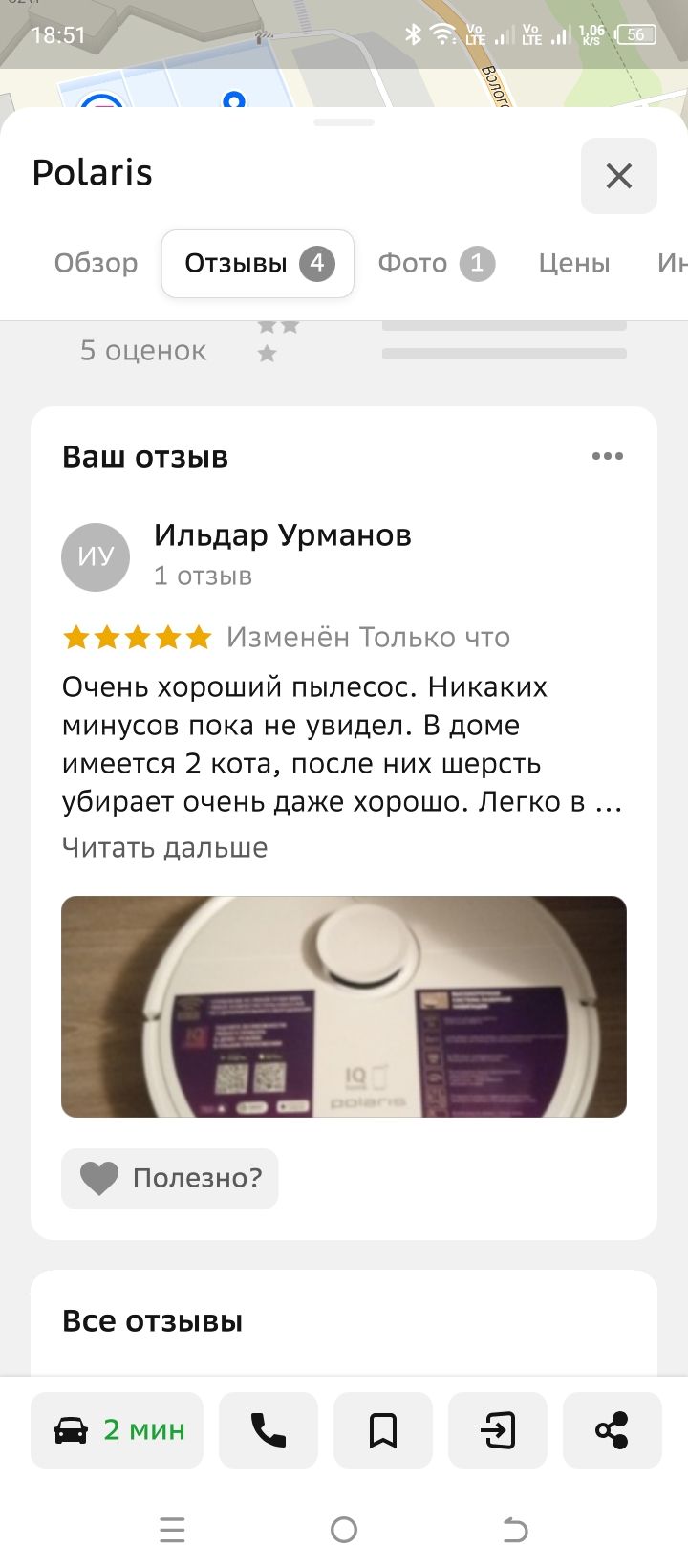Image resolution: width=688 pixels, height=1568 pixels.
Task: Expand review with Читать дальше
Action: (164, 848)
